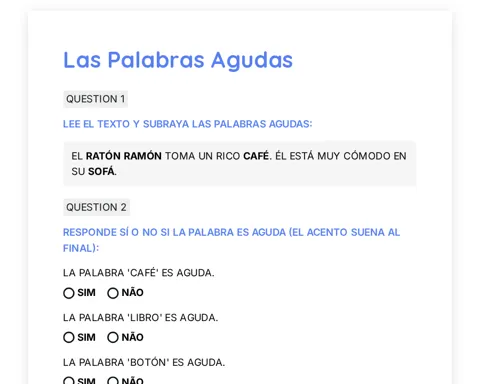The height and width of the screenshot is (384, 480).
Task: Select SIM for the word 'CAFÉ'
Action: click(x=69, y=293)
